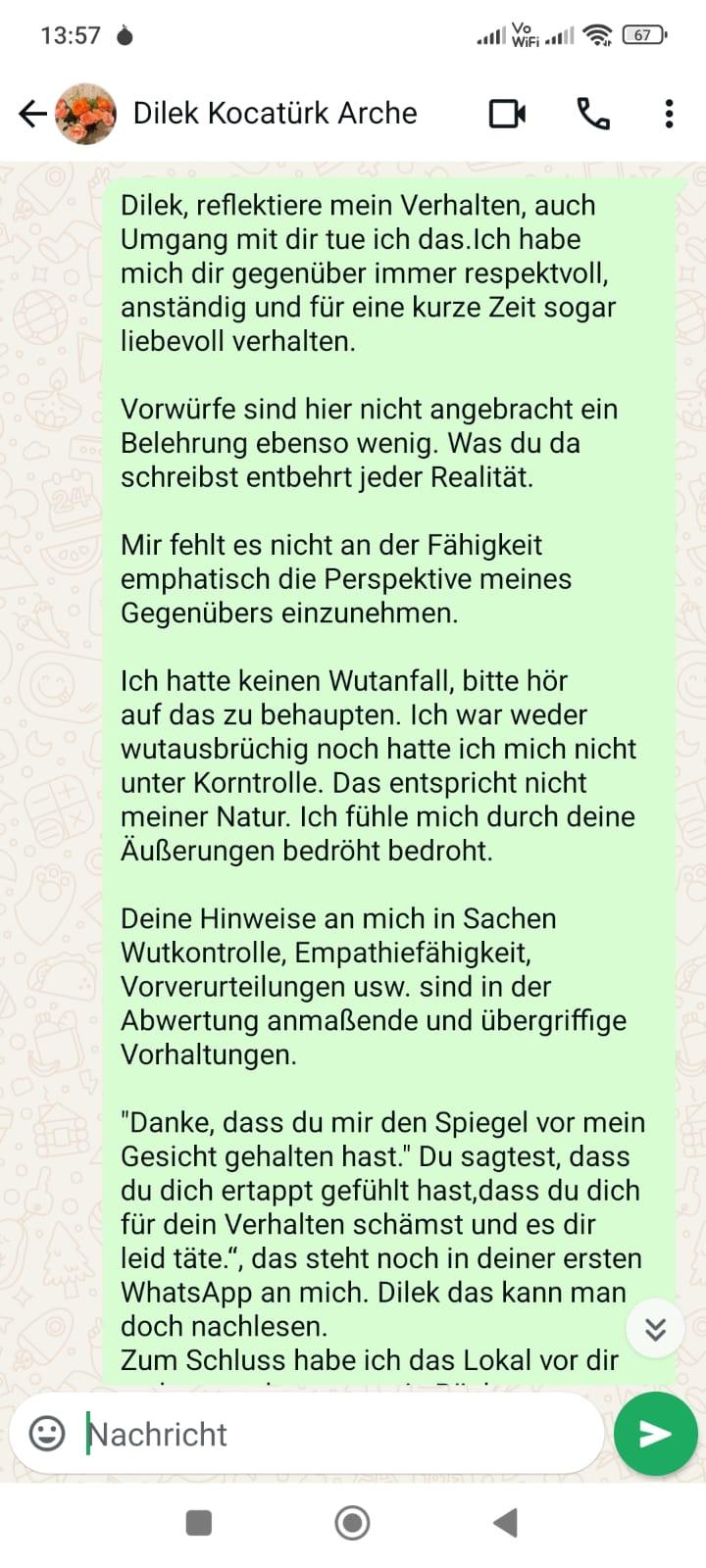Open the three-dot overflow menu
706x1568 pixels.
pos(669,114)
